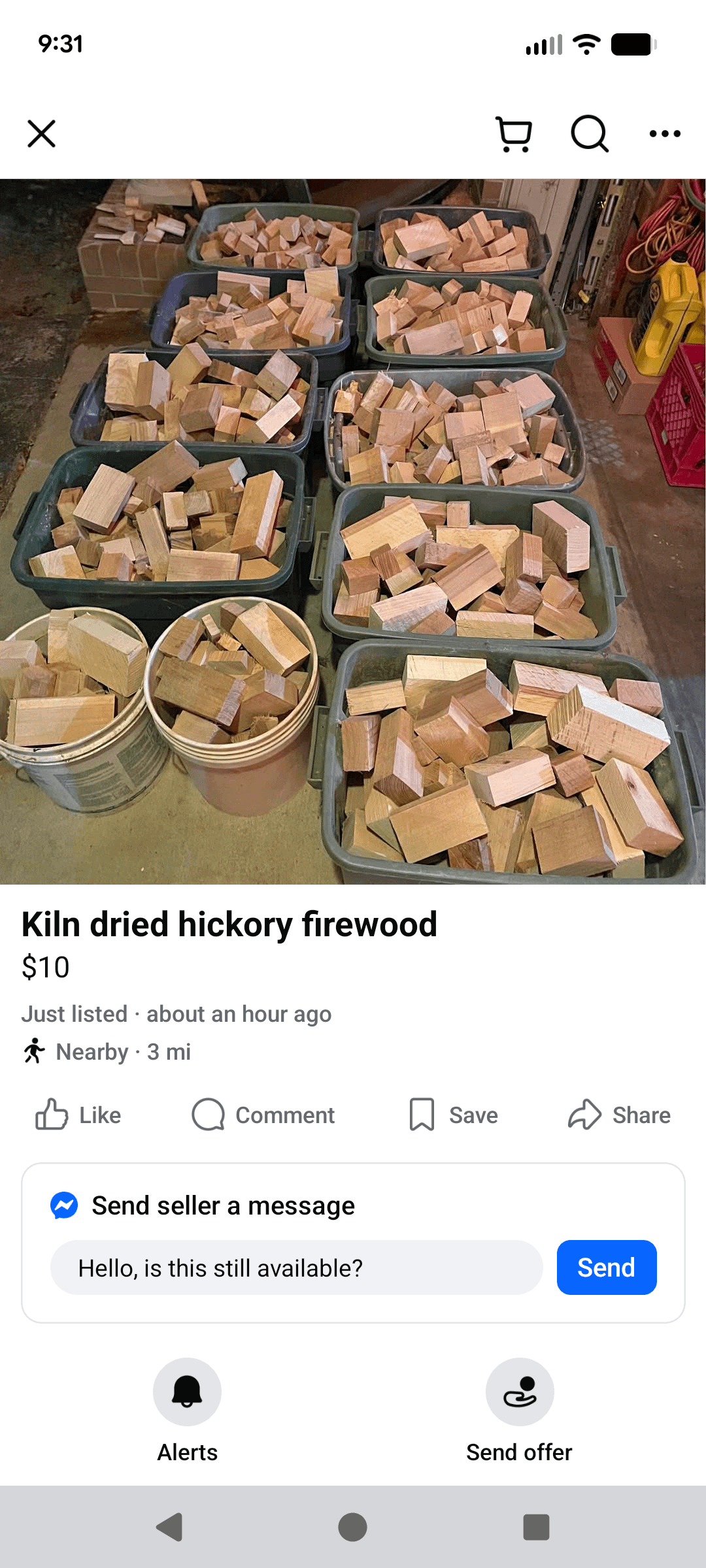Comment on the listing
The width and height of the screenshot is (706, 1568).
pos(263,1115)
